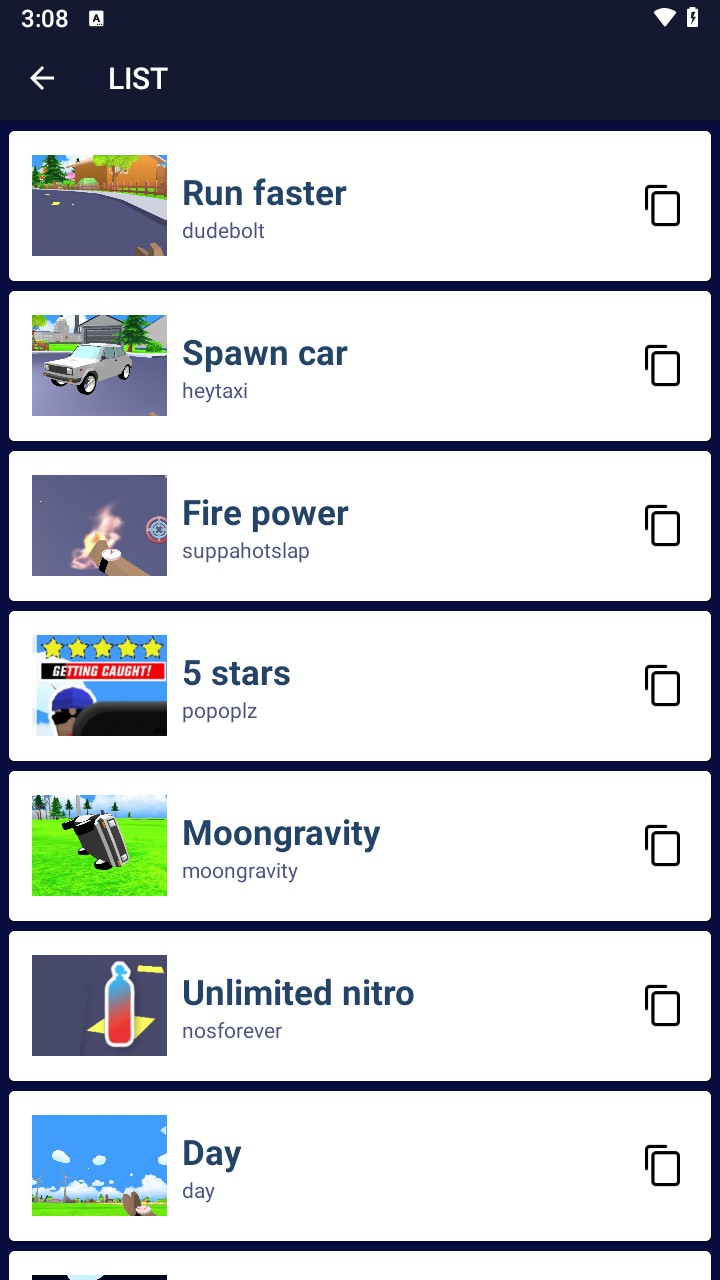Copy the Spawn car code heytaxi

click(662, 366)
